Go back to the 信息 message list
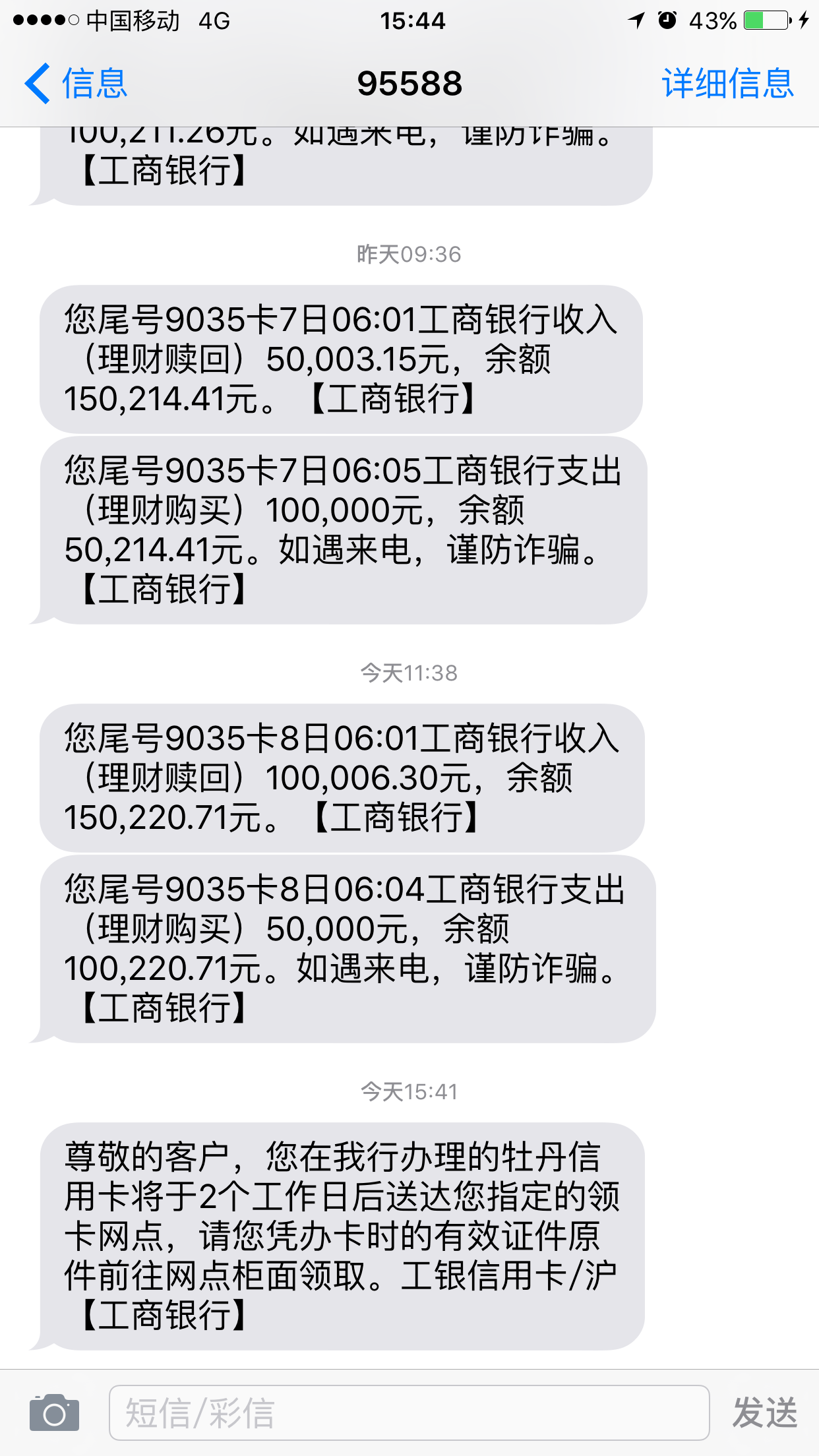Viewport: 819px width, 1456px height. [x=76, y=84]
